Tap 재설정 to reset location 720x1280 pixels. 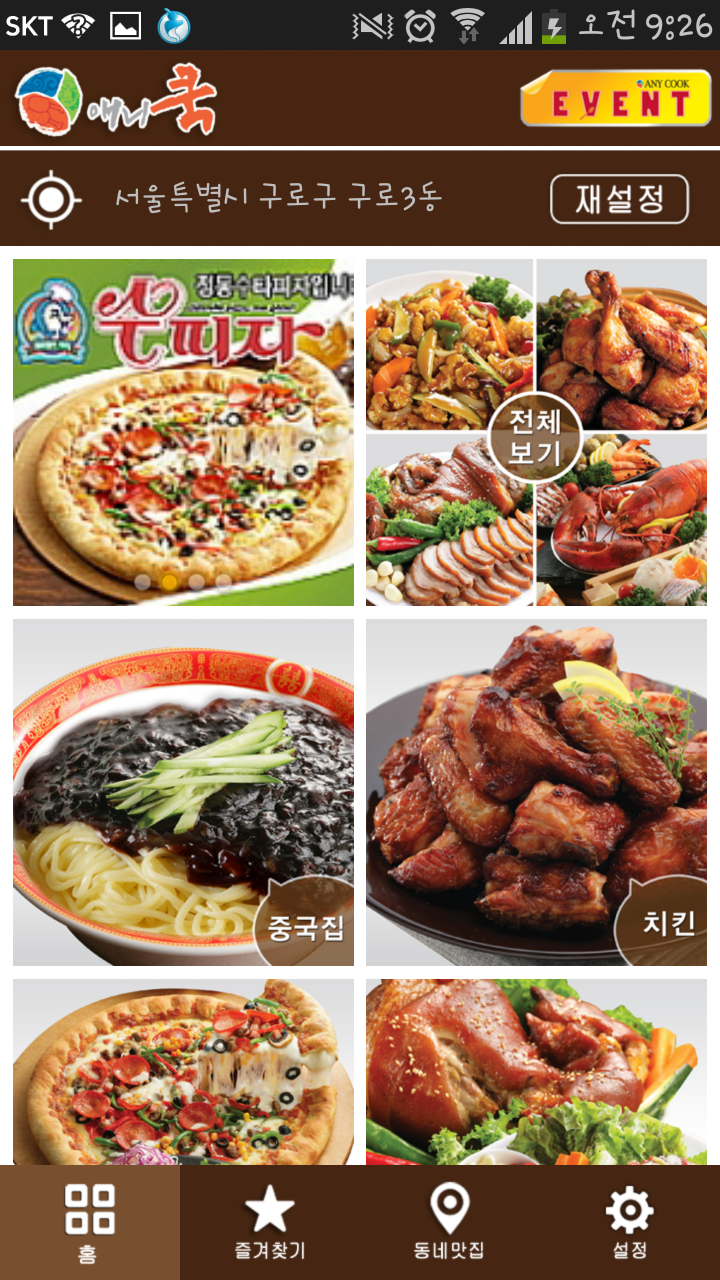pyautogui.click(x=619, y=199)
